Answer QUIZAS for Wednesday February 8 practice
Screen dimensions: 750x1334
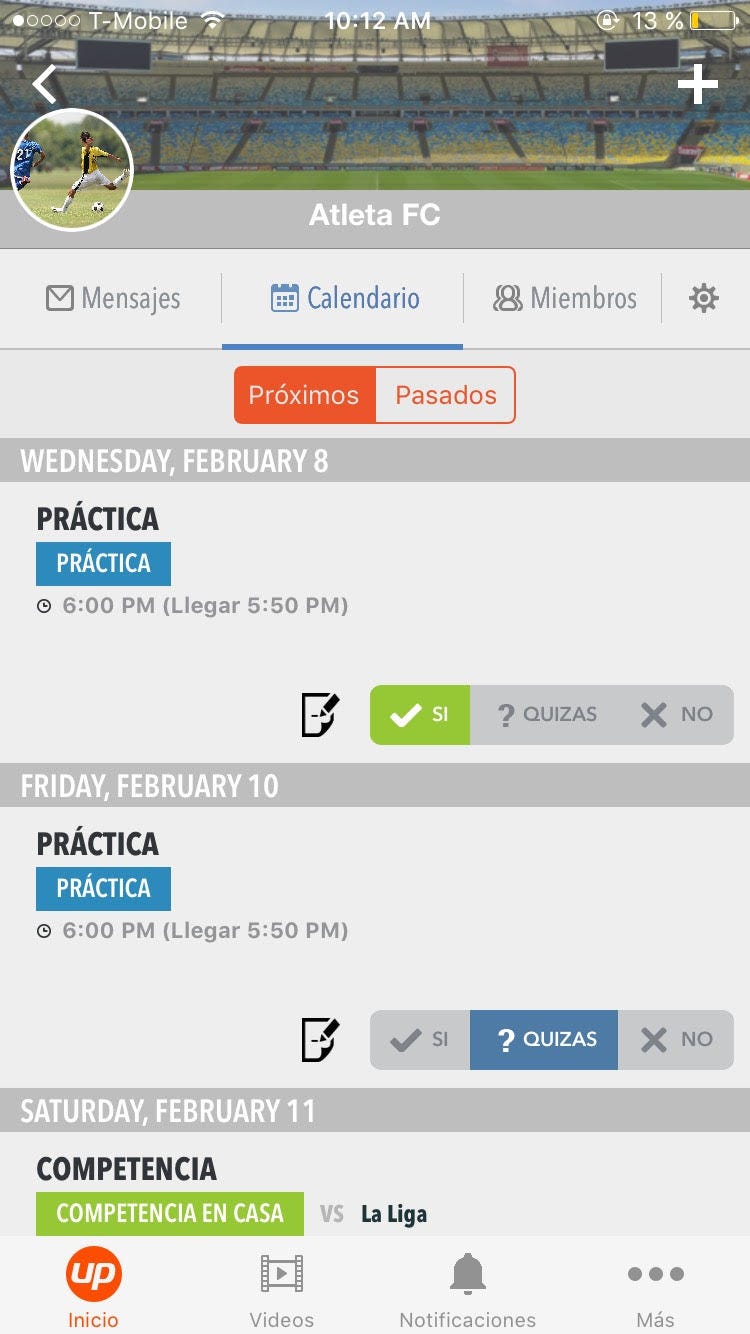544,714
